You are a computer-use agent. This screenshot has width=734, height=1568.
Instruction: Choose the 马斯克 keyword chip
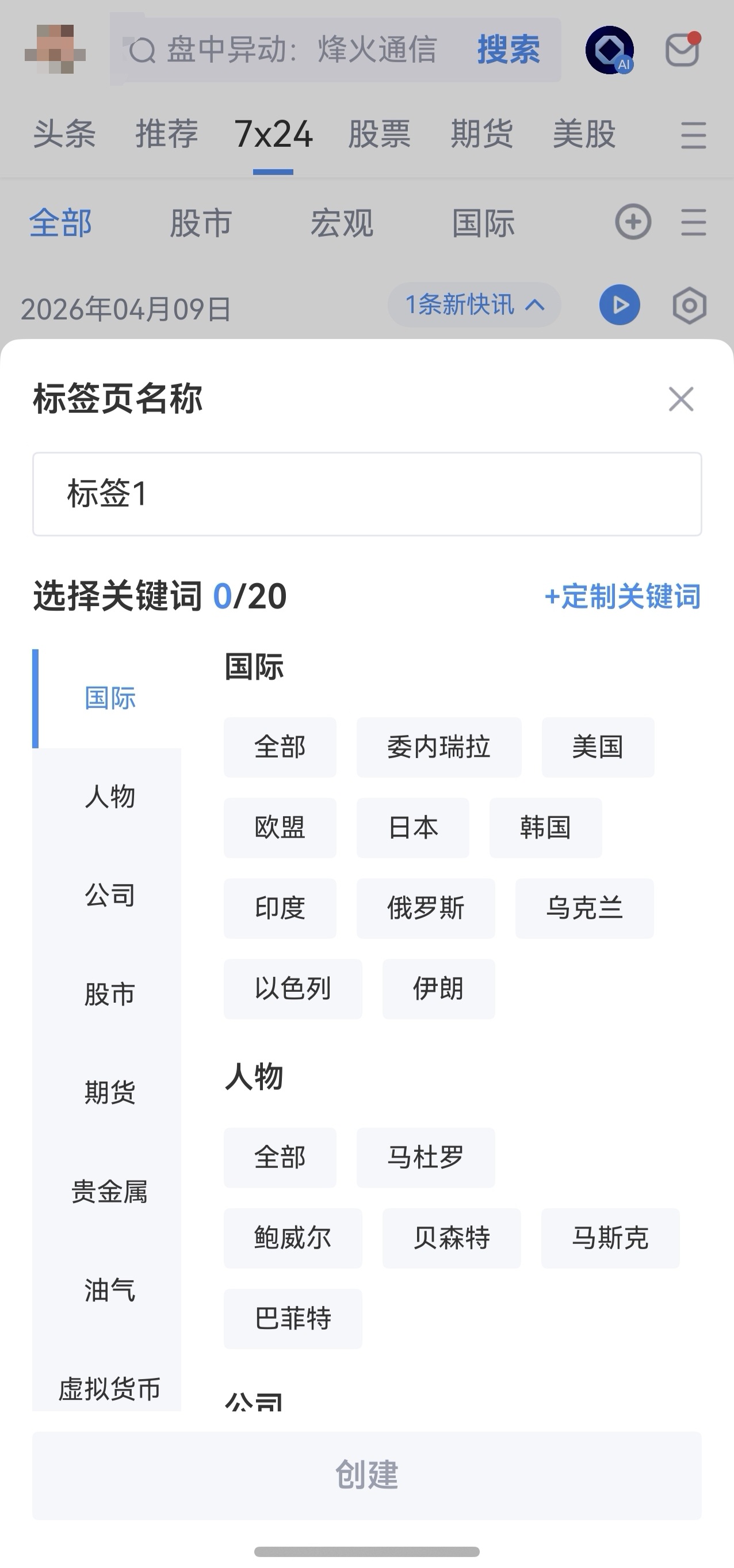pyautogui.click(x=610, y=1238)
